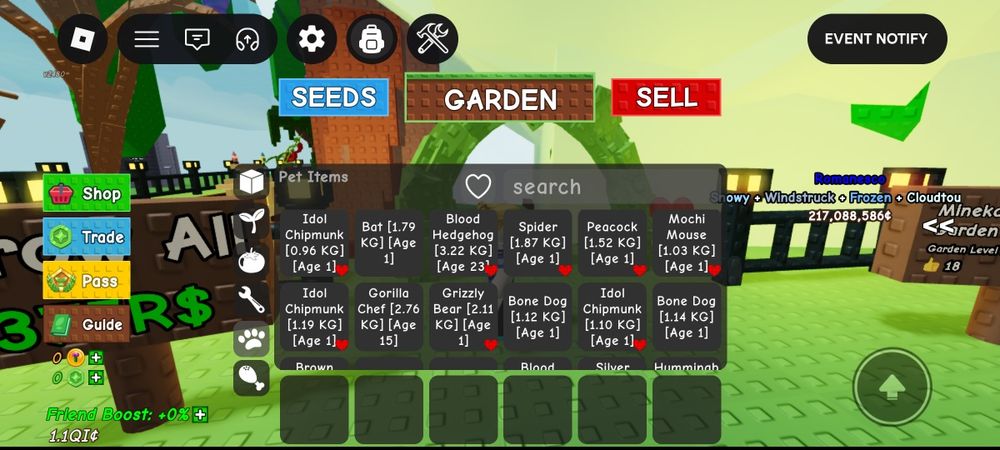Select the Gorilla Chef pet item
This screenshot has height=450, width=1000.
(x=388, y=316)
